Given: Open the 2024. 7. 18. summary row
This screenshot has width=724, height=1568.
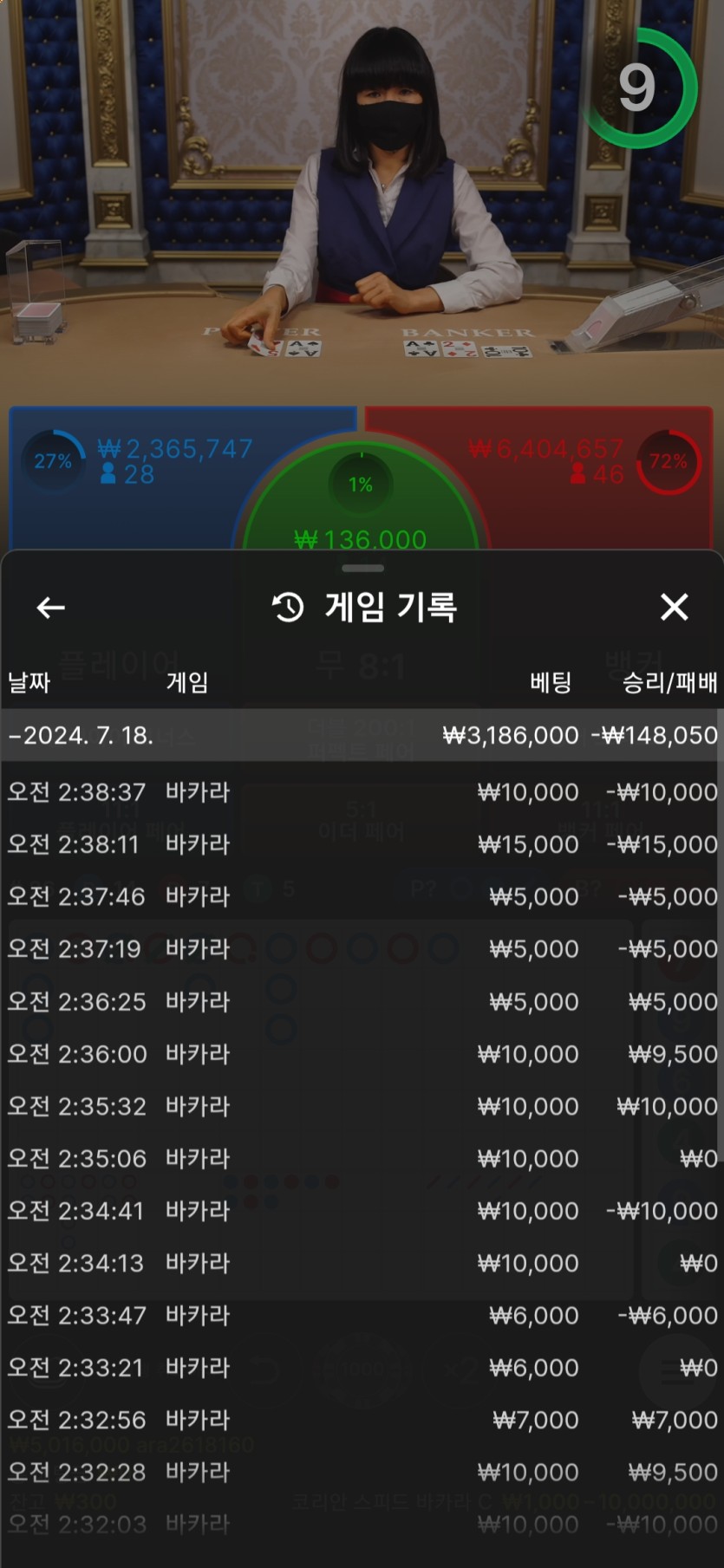Looking at the screenshot, I should (x=362, y=736).
